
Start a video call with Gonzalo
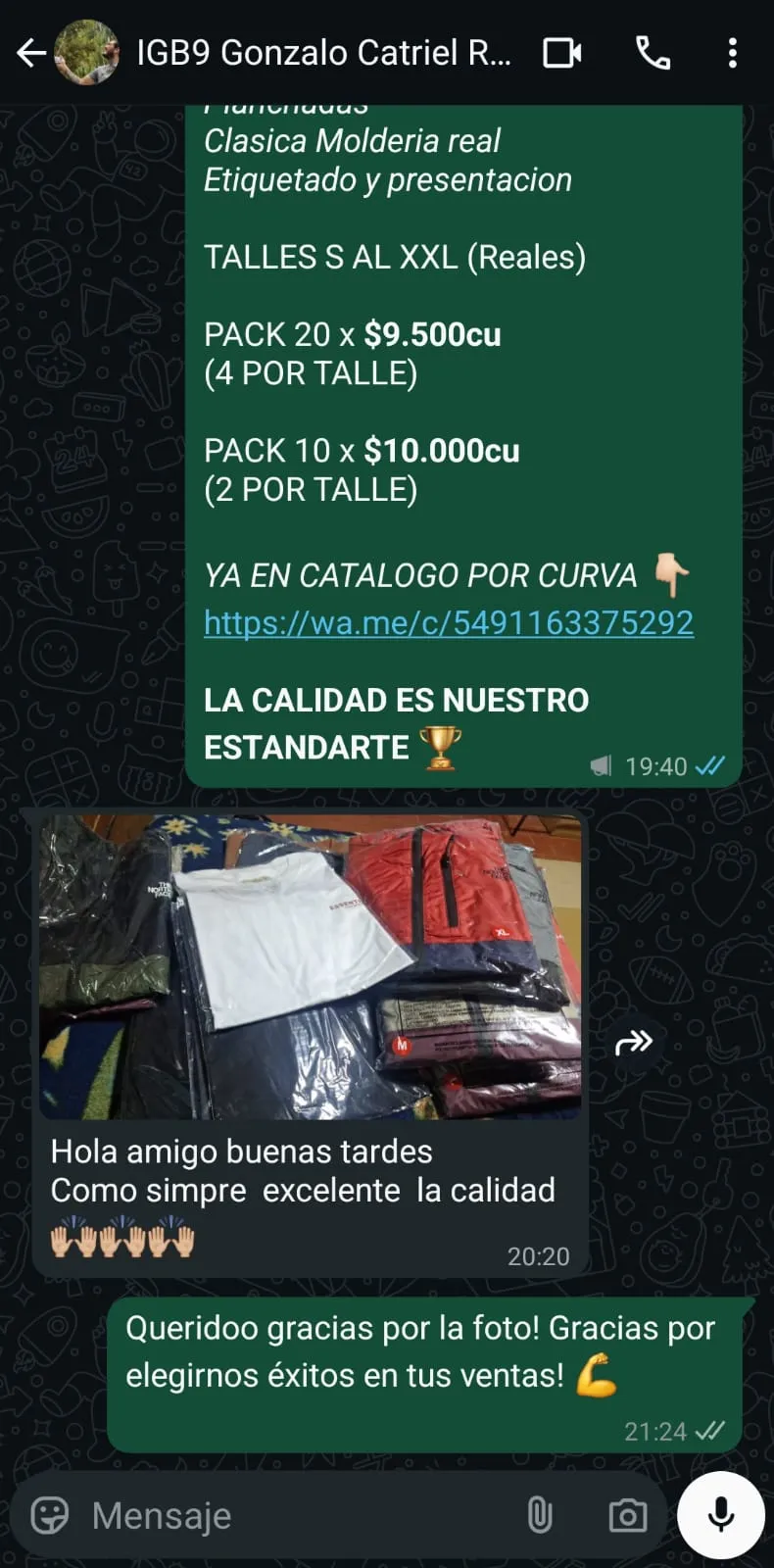click(x=561, y=53)
